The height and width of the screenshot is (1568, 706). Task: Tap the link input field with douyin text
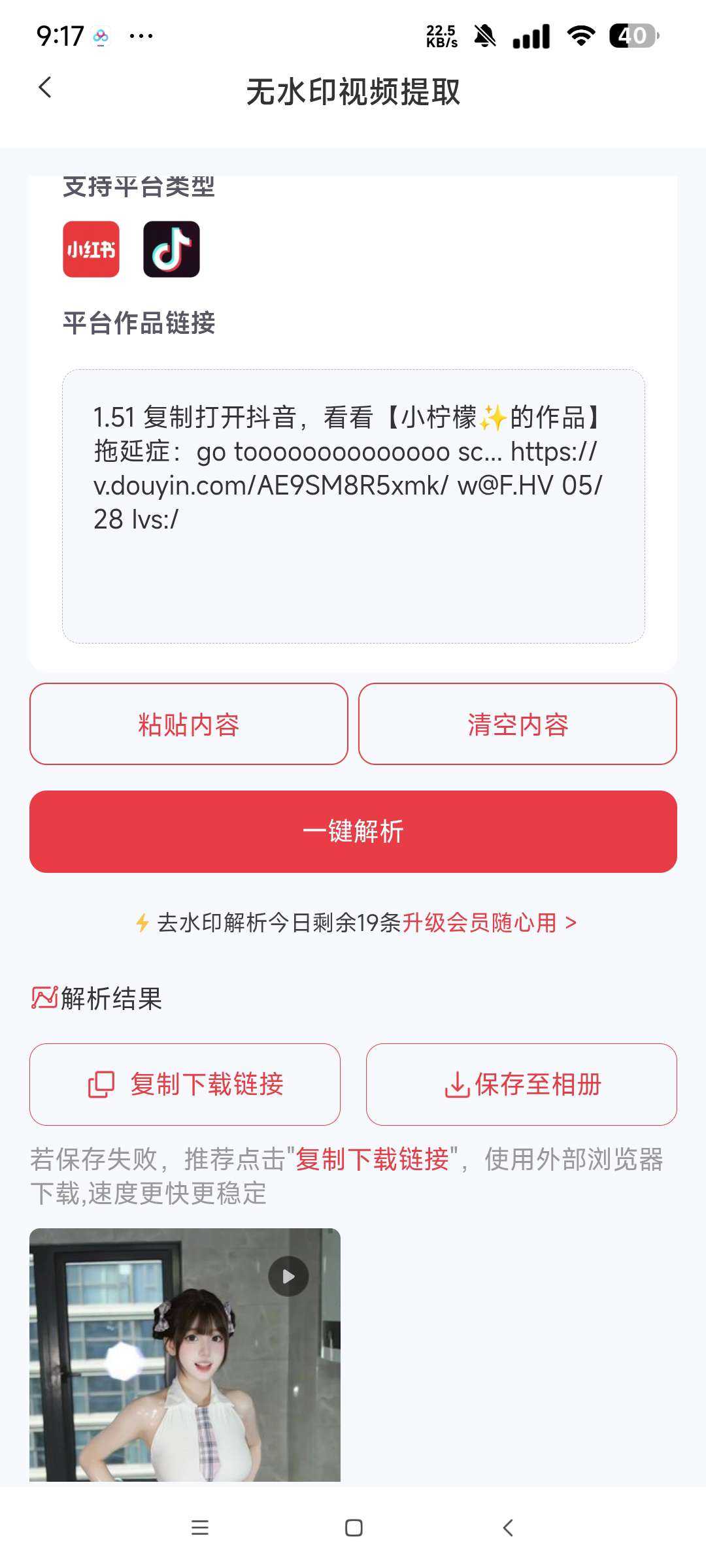coord(353,503)
